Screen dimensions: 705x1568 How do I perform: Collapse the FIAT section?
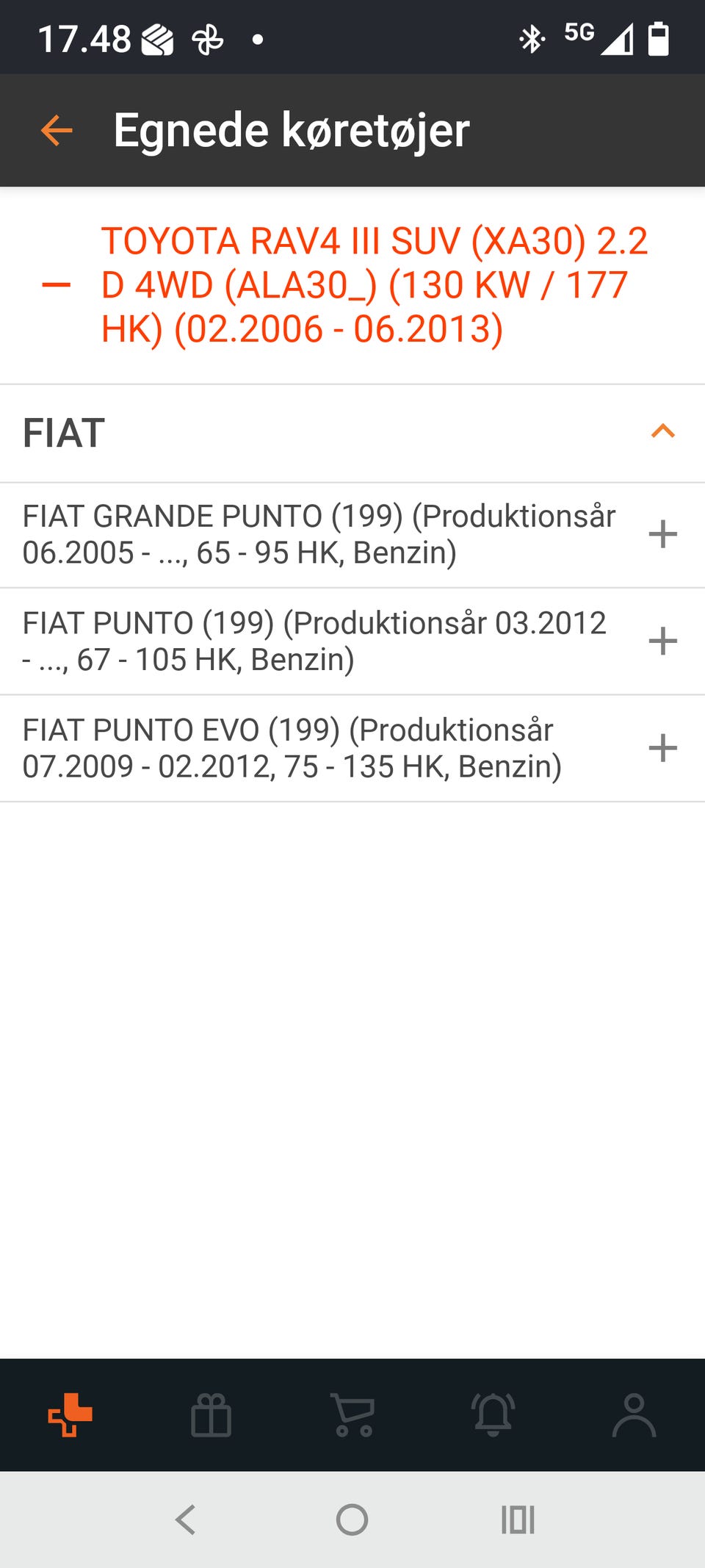point(662,431)
